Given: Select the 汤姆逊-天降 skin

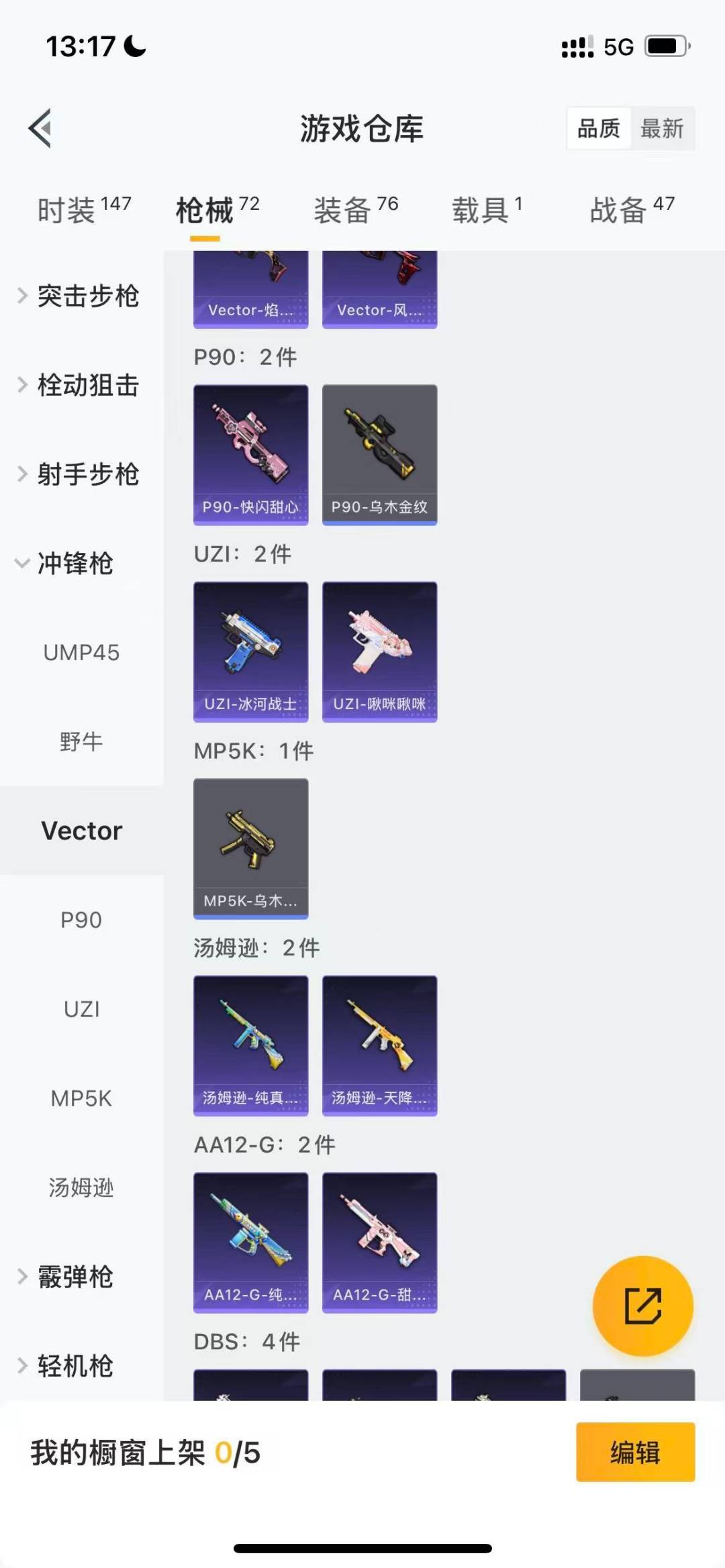Looking at the screenshot, I should pos(379,1044).
